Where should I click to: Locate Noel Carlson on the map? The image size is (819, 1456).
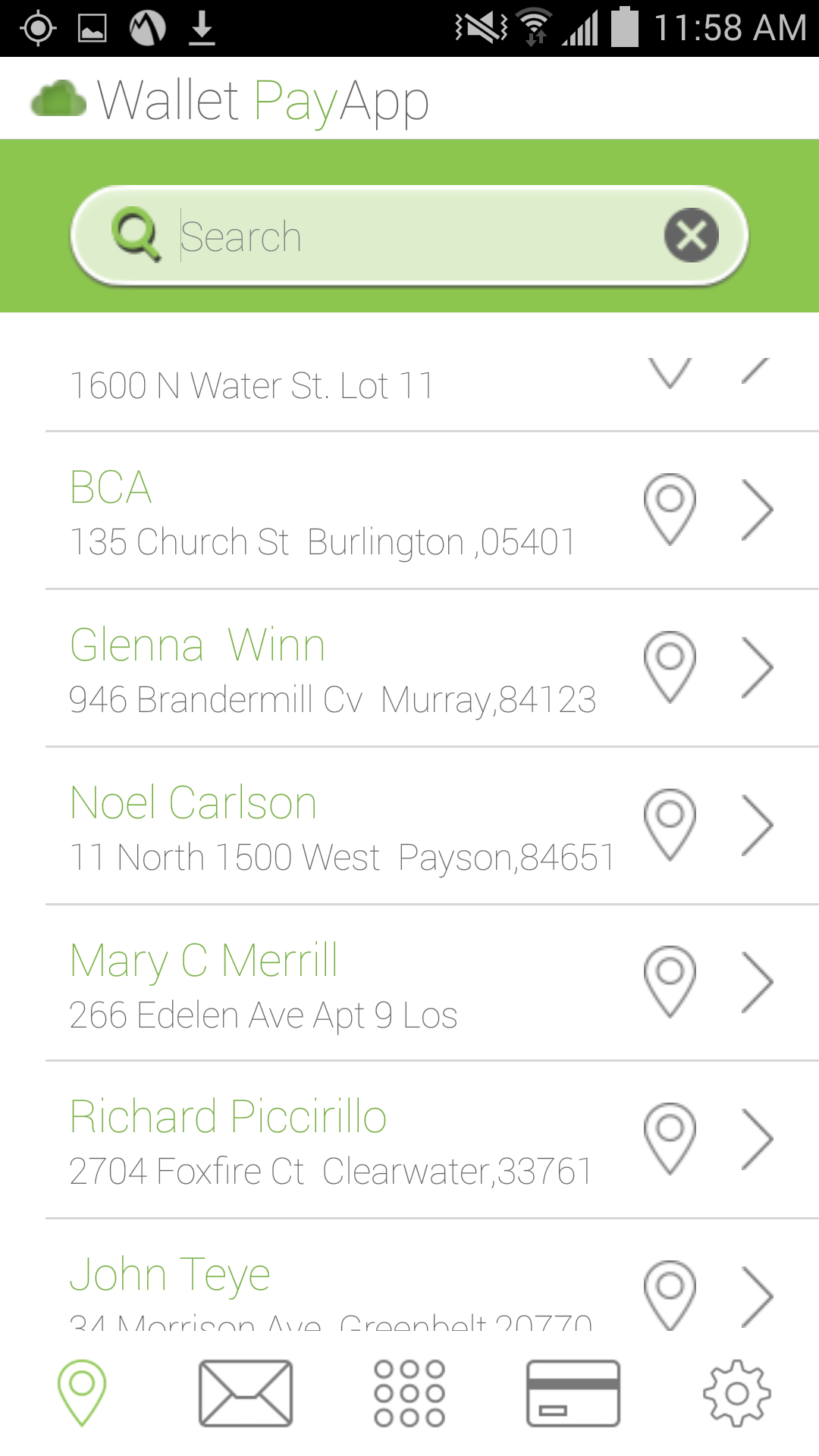tap(670, 824)
